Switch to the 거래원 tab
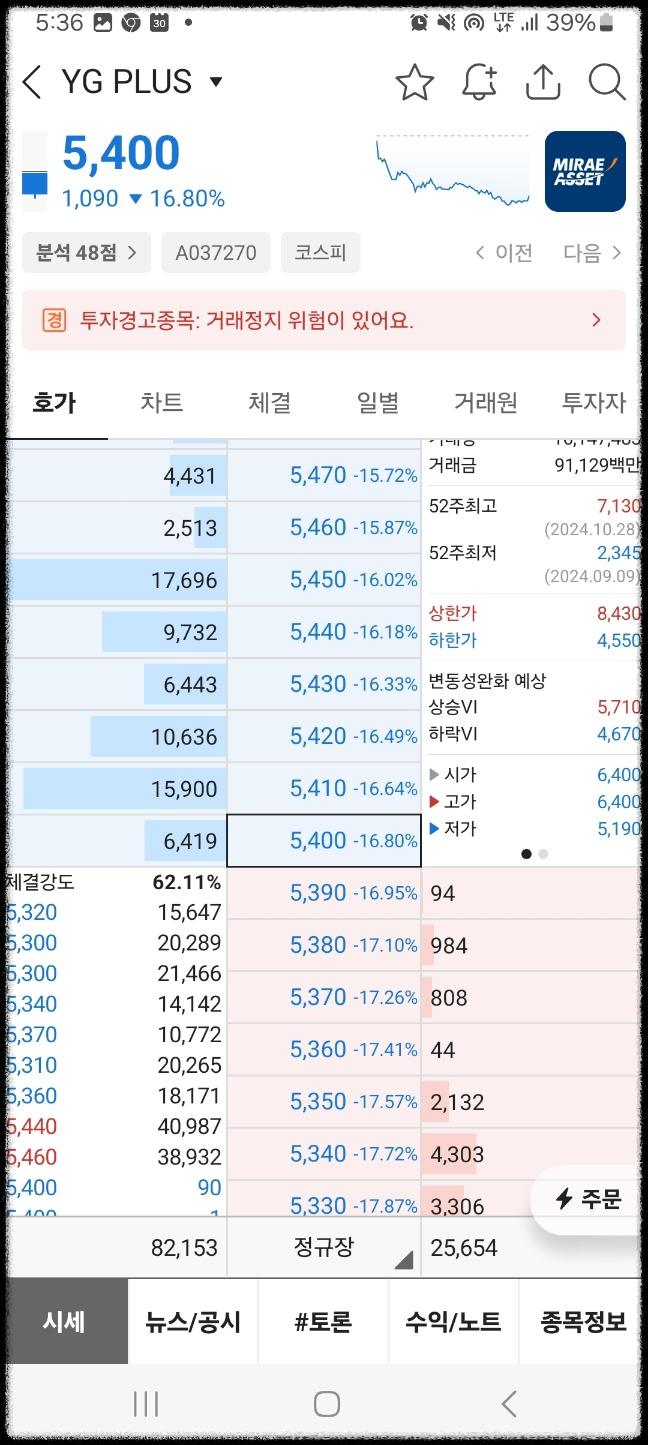This screenshot has width=648, height=1445. tap(486, 403)
